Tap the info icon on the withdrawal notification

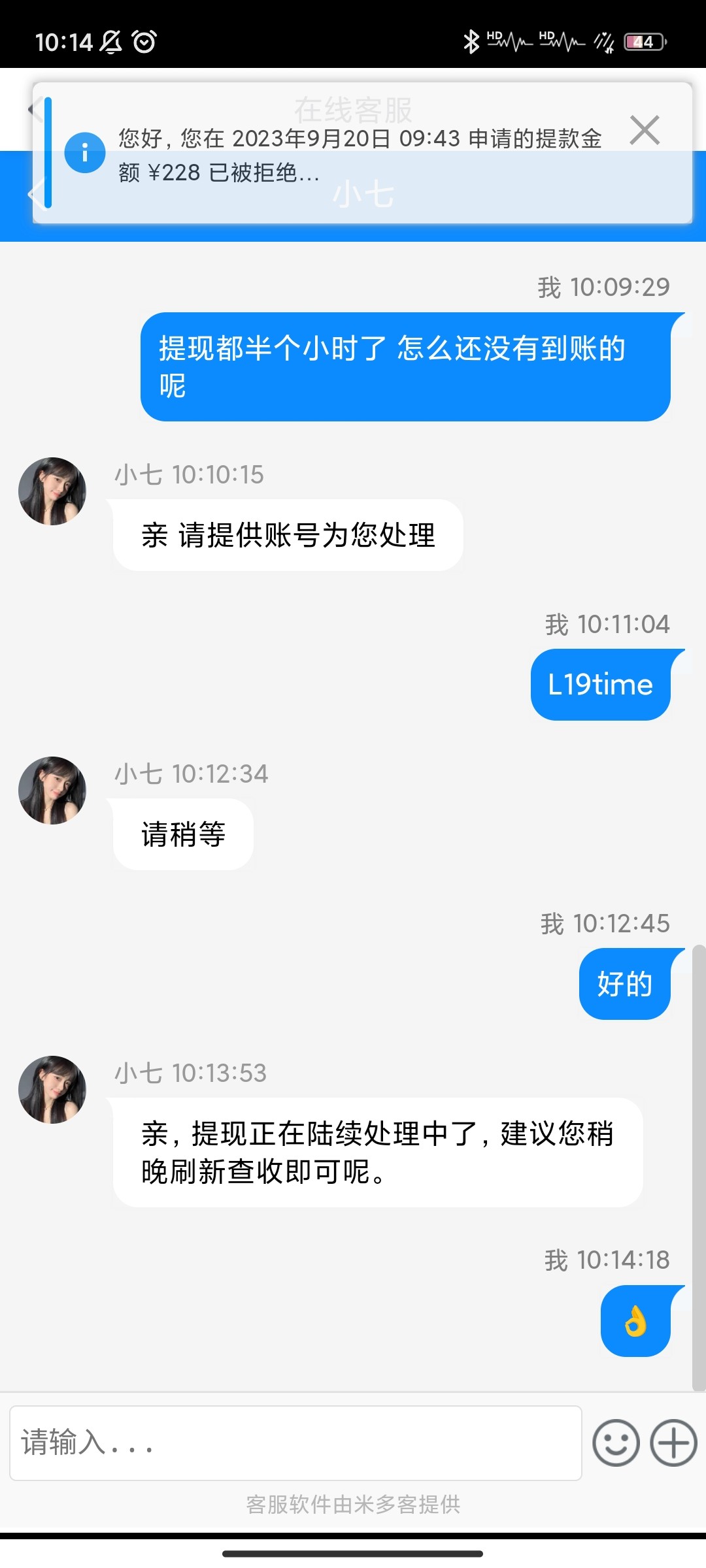(x=85, y=152)
